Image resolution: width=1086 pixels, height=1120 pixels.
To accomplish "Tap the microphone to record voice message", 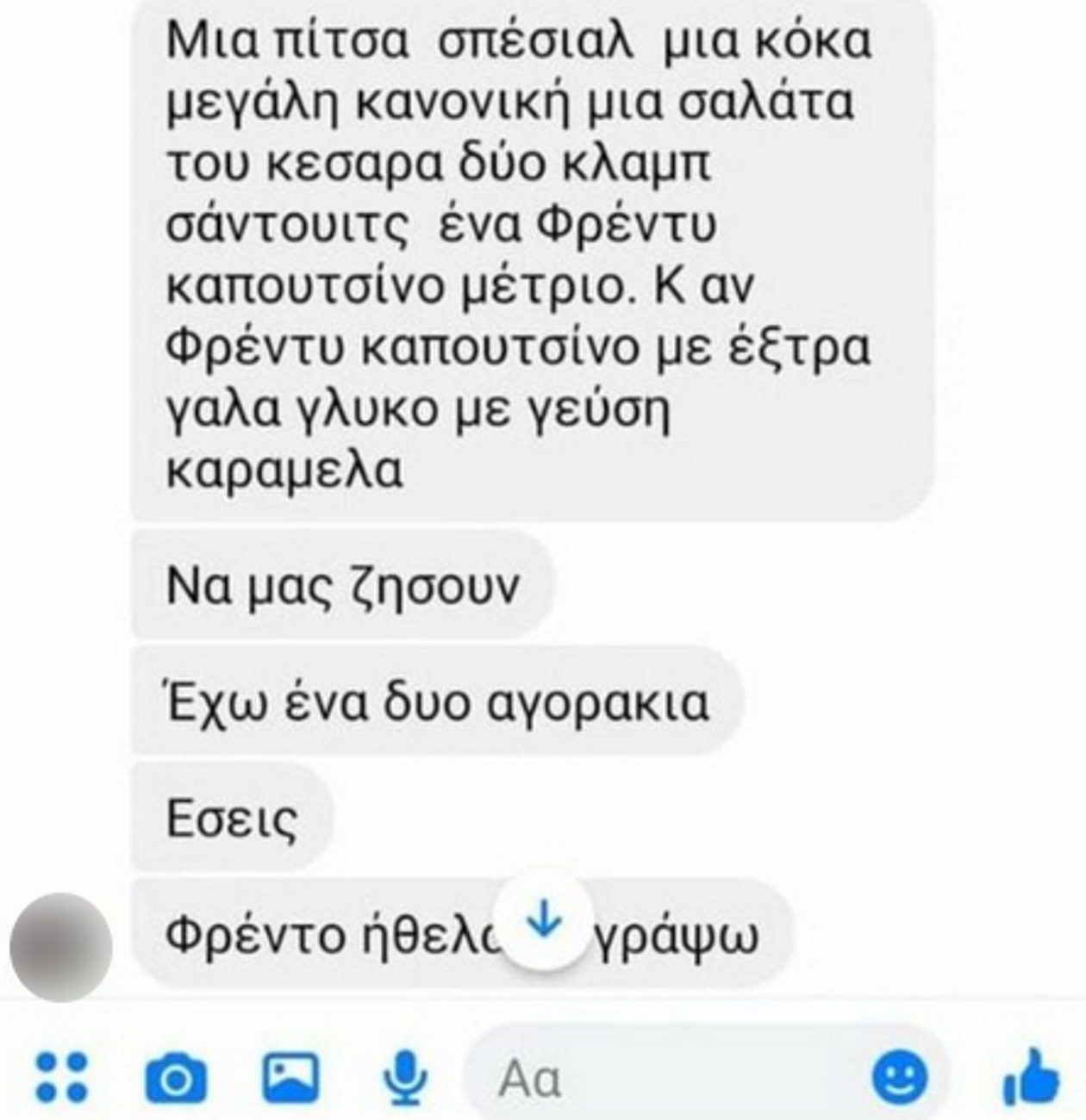I will click(x=404, y=1078).
